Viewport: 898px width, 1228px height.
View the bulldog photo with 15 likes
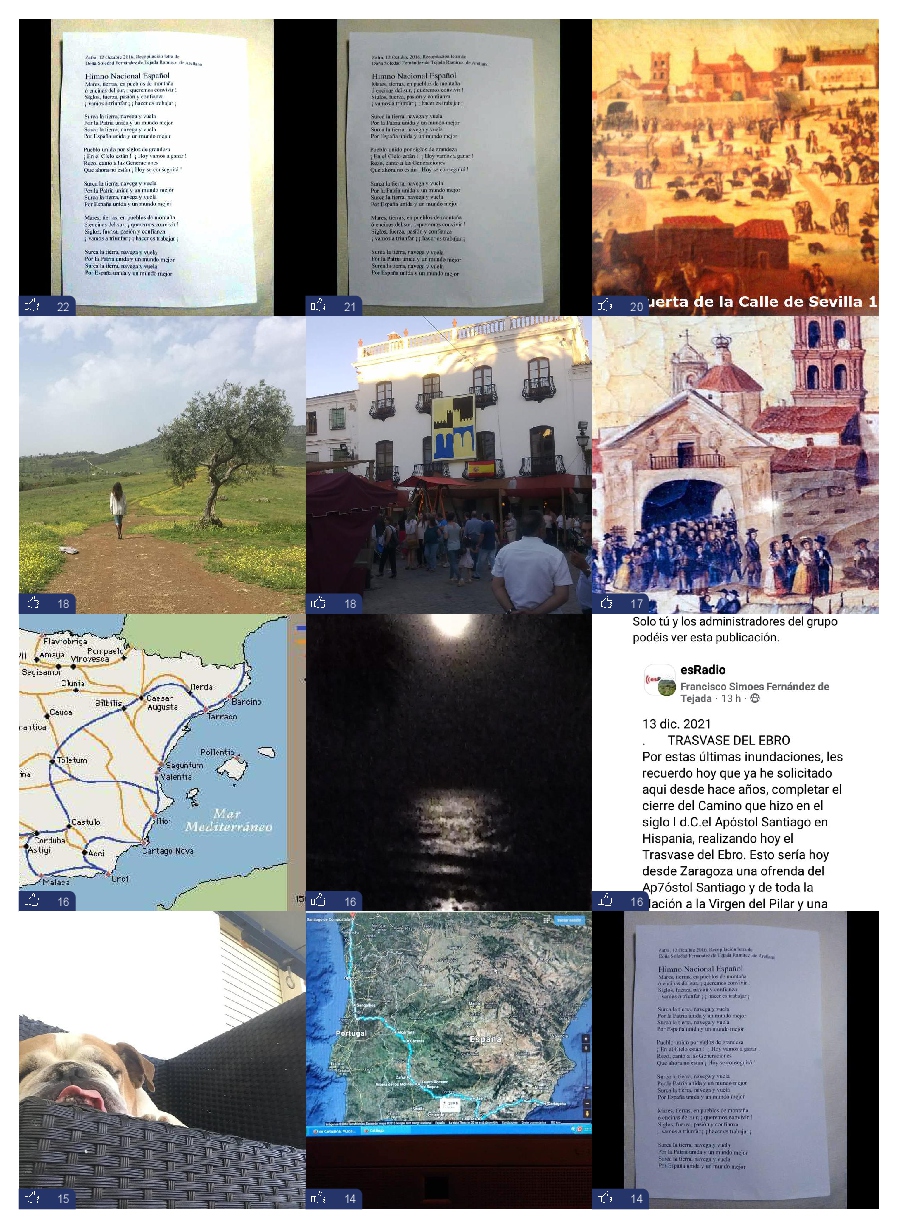pyautogui.click(x=162, y=1061)
